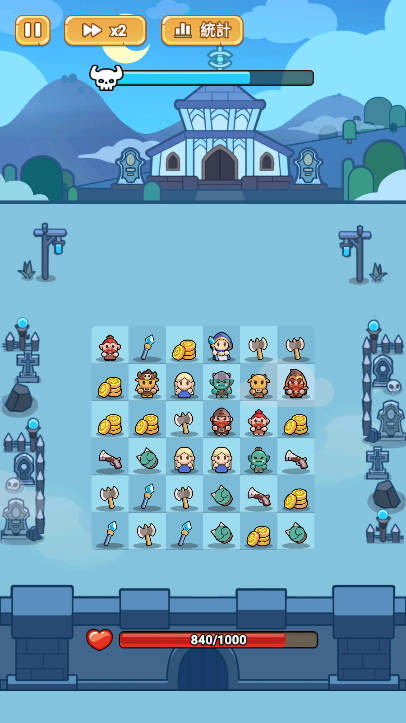Image resolution: width=406 pixels, height=723 pixels.
Task: Select the red-scarf bandit tile
Action: (x=221, y=421)
